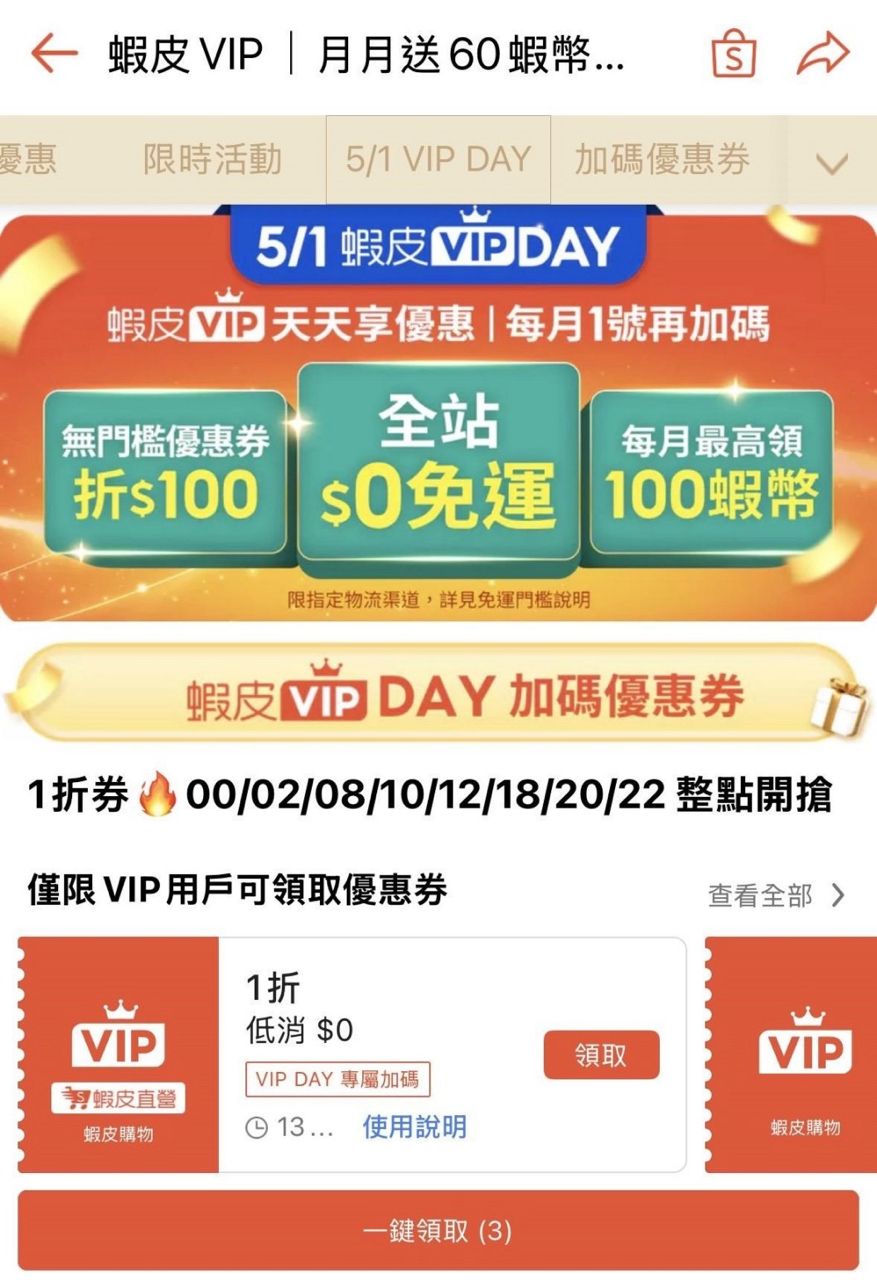Select the 5/1 VIP DAY tab
The width and height of the screenshot is (877, 1280).
coord(438,160)
